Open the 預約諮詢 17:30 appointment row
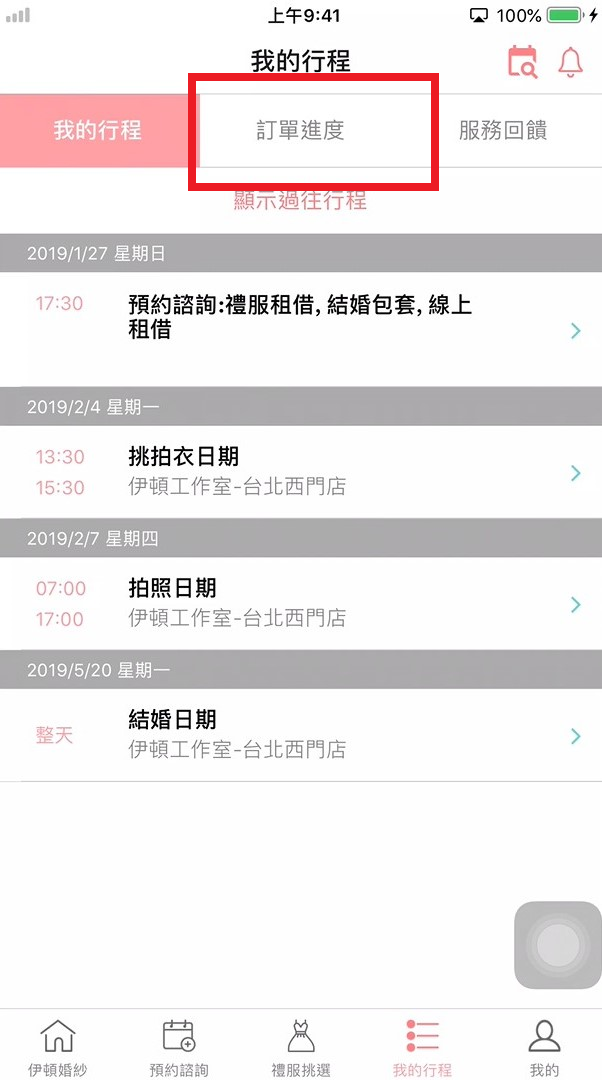 tap(301, 329)
